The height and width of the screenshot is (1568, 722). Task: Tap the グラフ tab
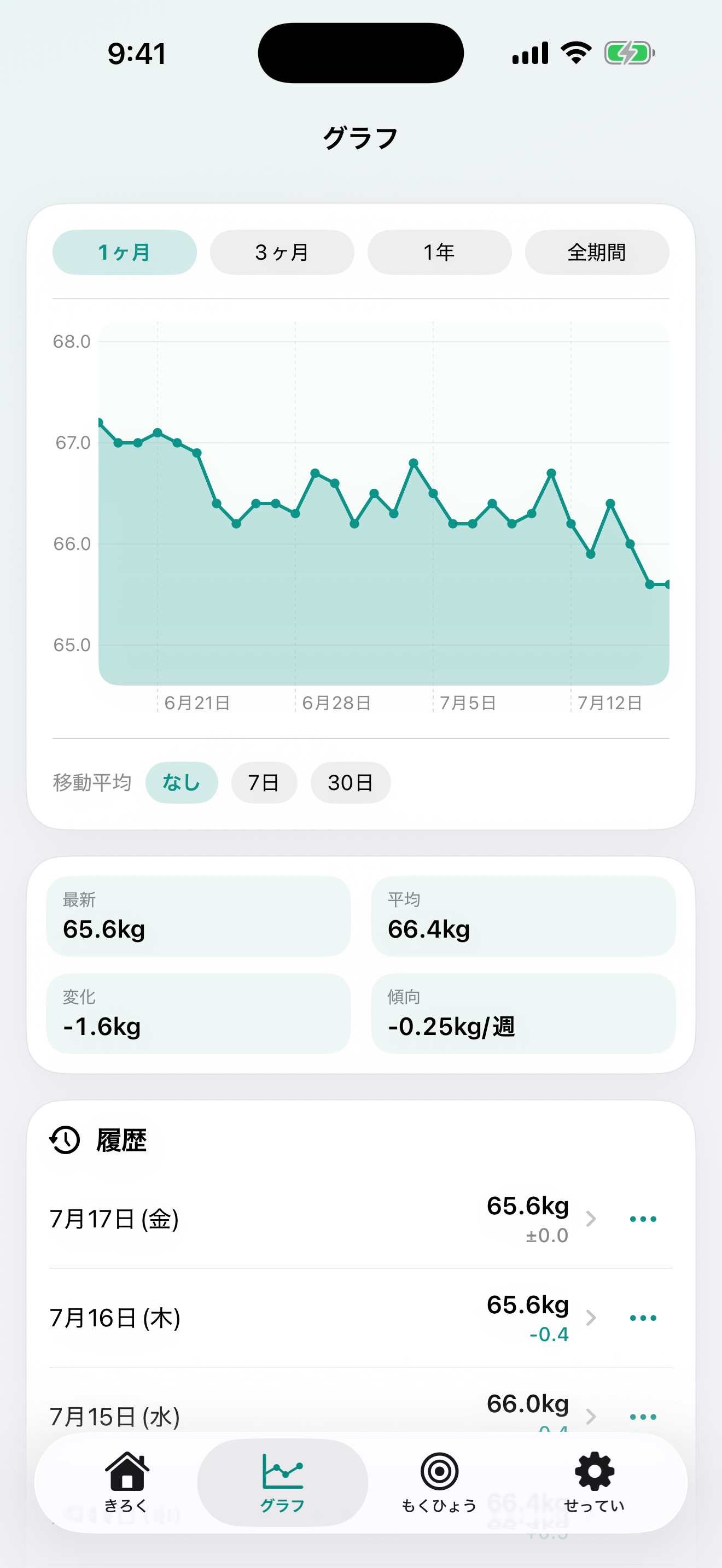[x=282, y=1482]
